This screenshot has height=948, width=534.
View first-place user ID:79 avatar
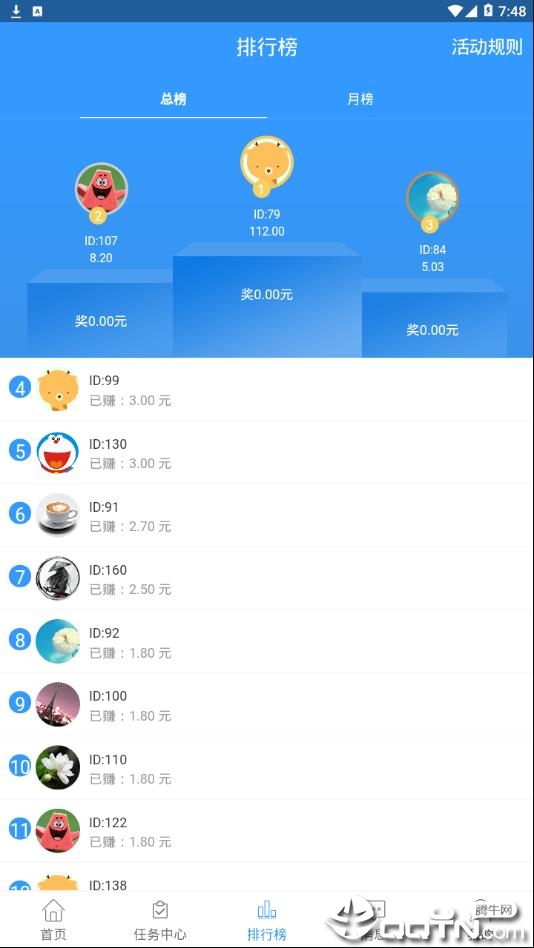[267, 163]
